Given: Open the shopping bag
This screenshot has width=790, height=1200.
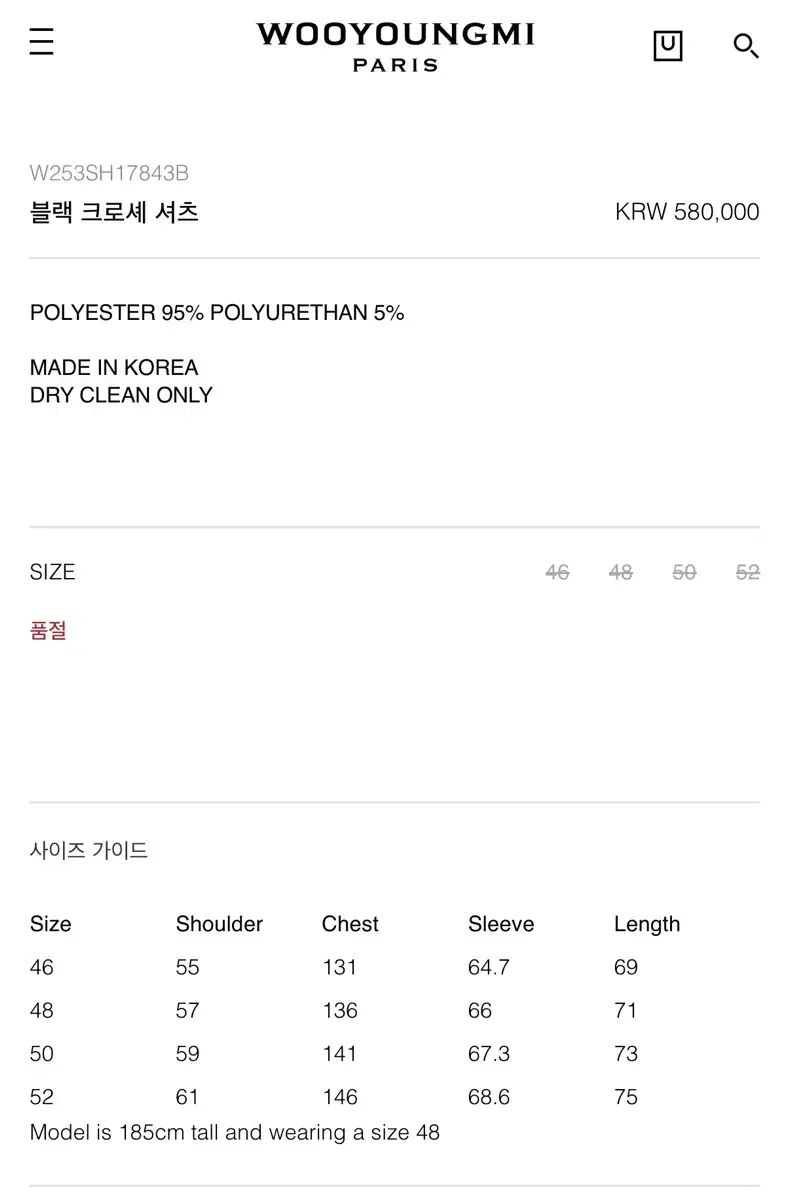Looking at the screenshot, I should [x=667, y=46].
